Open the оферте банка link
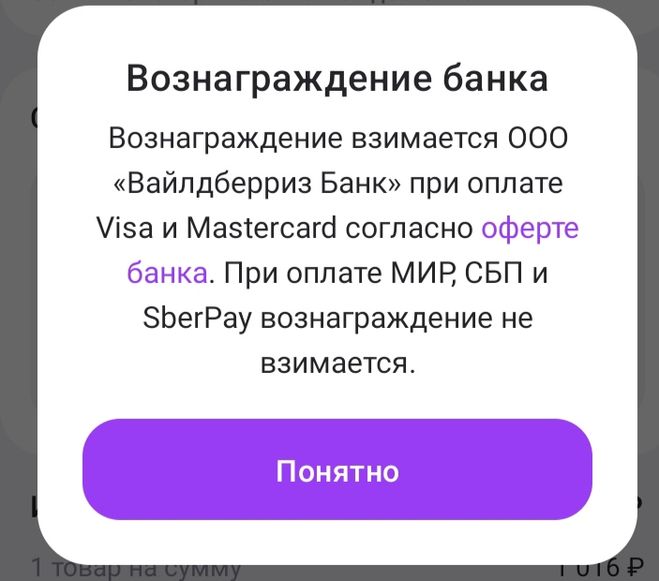 point(529,228)
